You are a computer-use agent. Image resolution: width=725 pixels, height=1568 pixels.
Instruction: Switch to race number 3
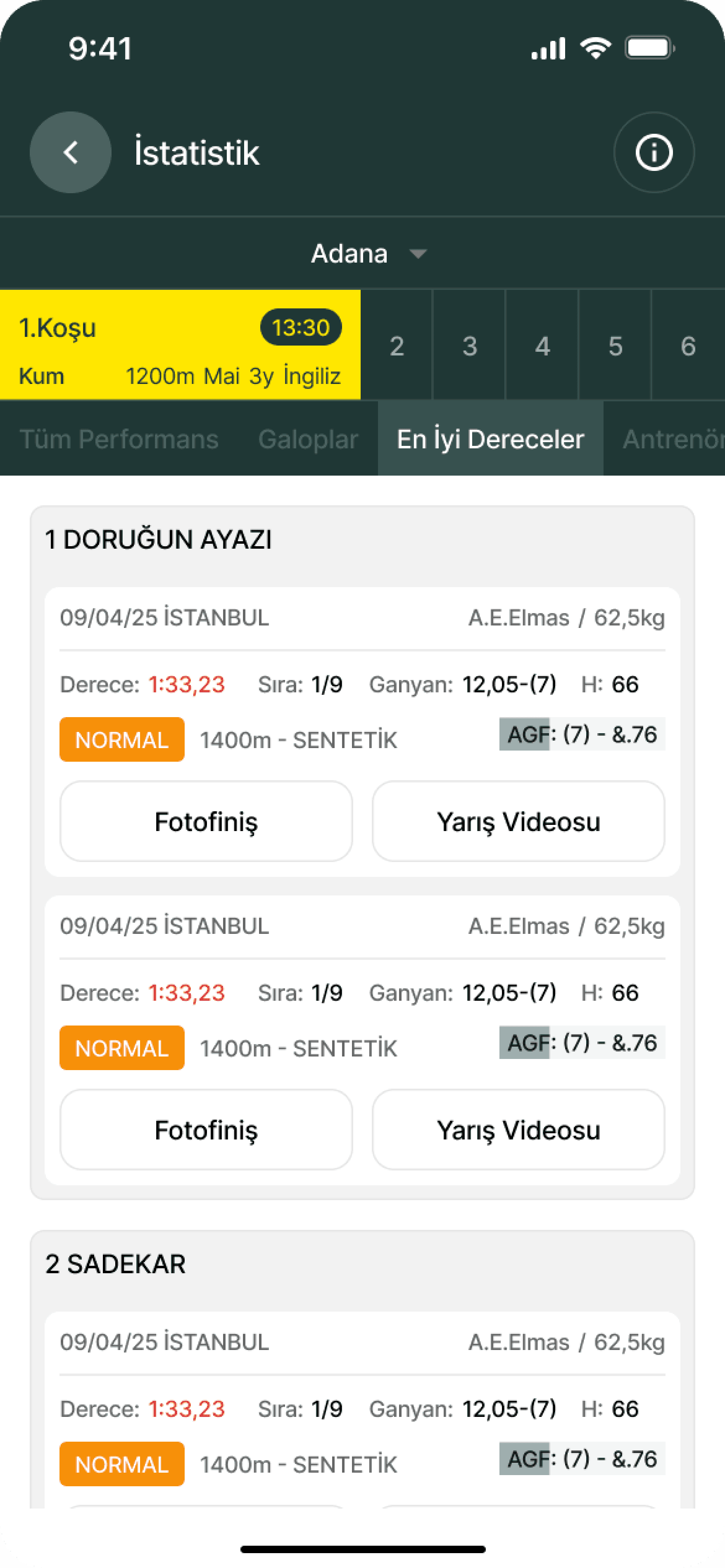[x=469, y=346]
